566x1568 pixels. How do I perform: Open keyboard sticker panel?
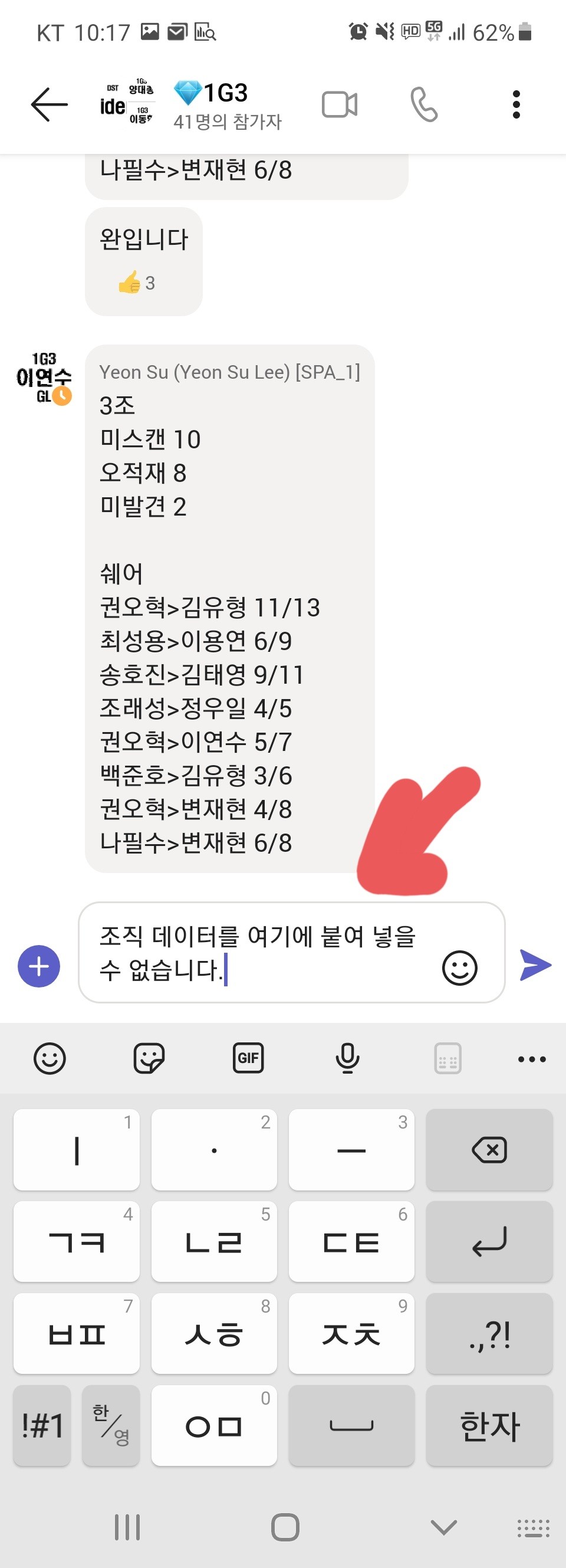(149, 1058)
